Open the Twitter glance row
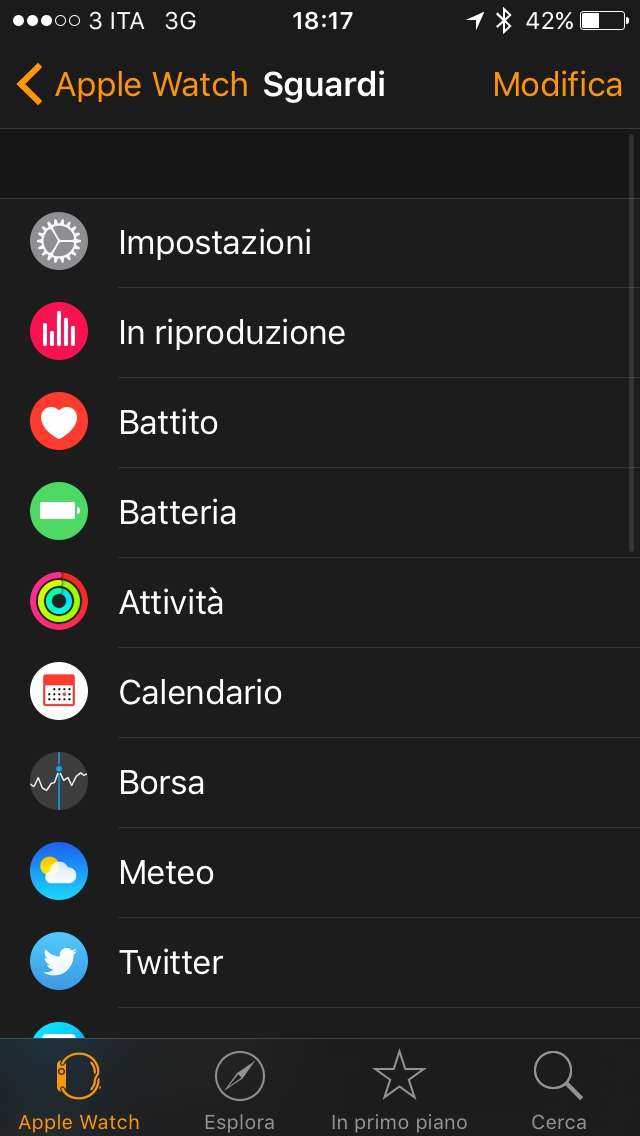This screenshot has width=640, height=1136. (x=320, y=962)
